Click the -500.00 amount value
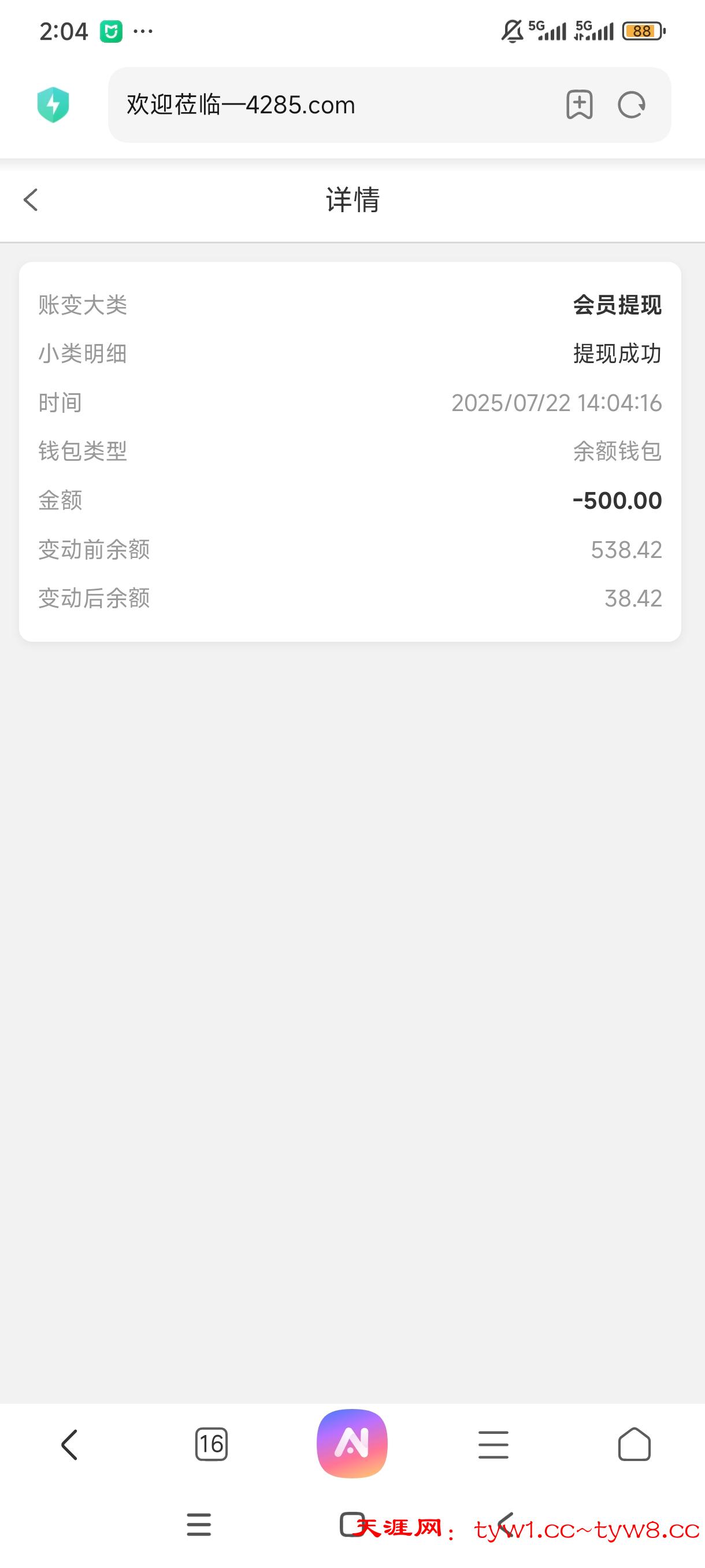This screenshot has height=1568, width=705. [618, 500]
